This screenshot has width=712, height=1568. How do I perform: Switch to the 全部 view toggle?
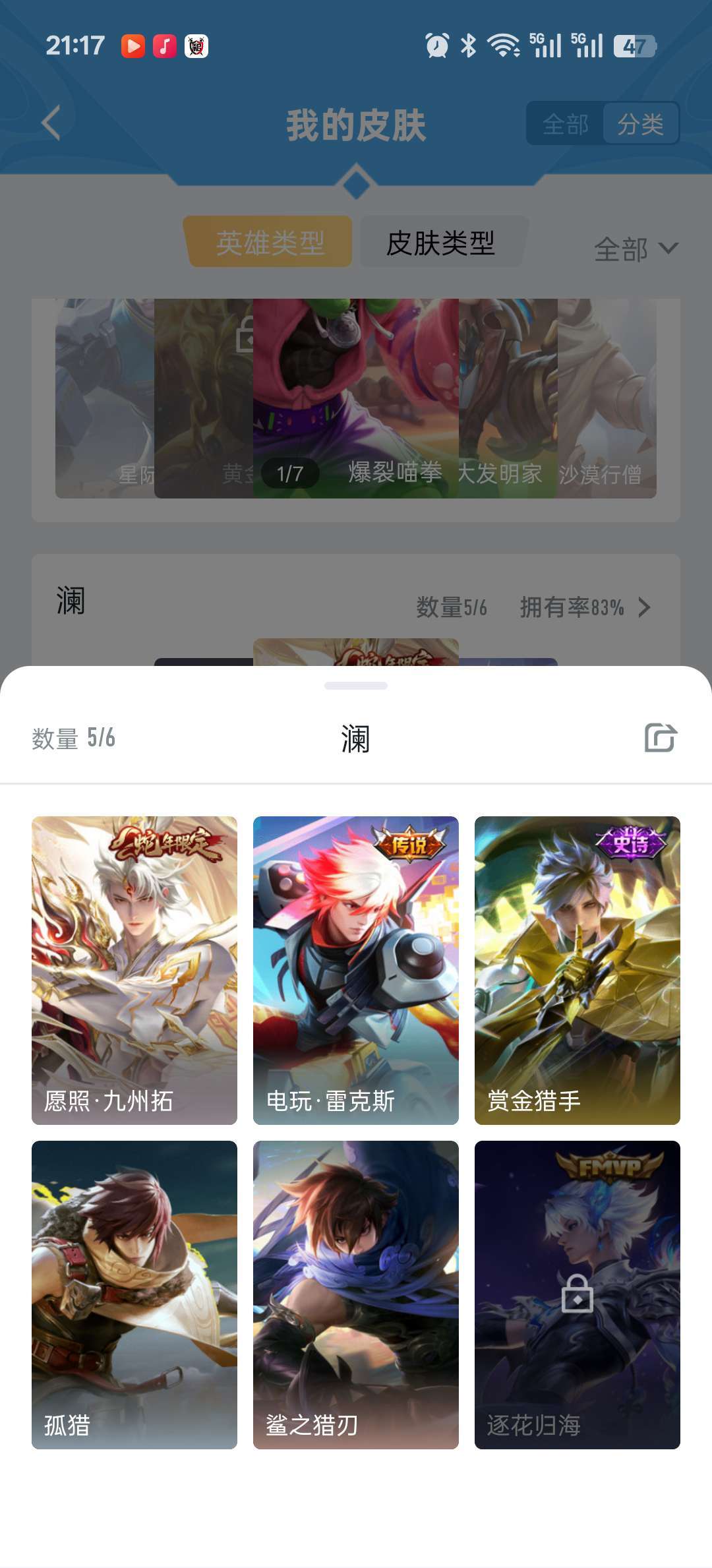point(565,123)
